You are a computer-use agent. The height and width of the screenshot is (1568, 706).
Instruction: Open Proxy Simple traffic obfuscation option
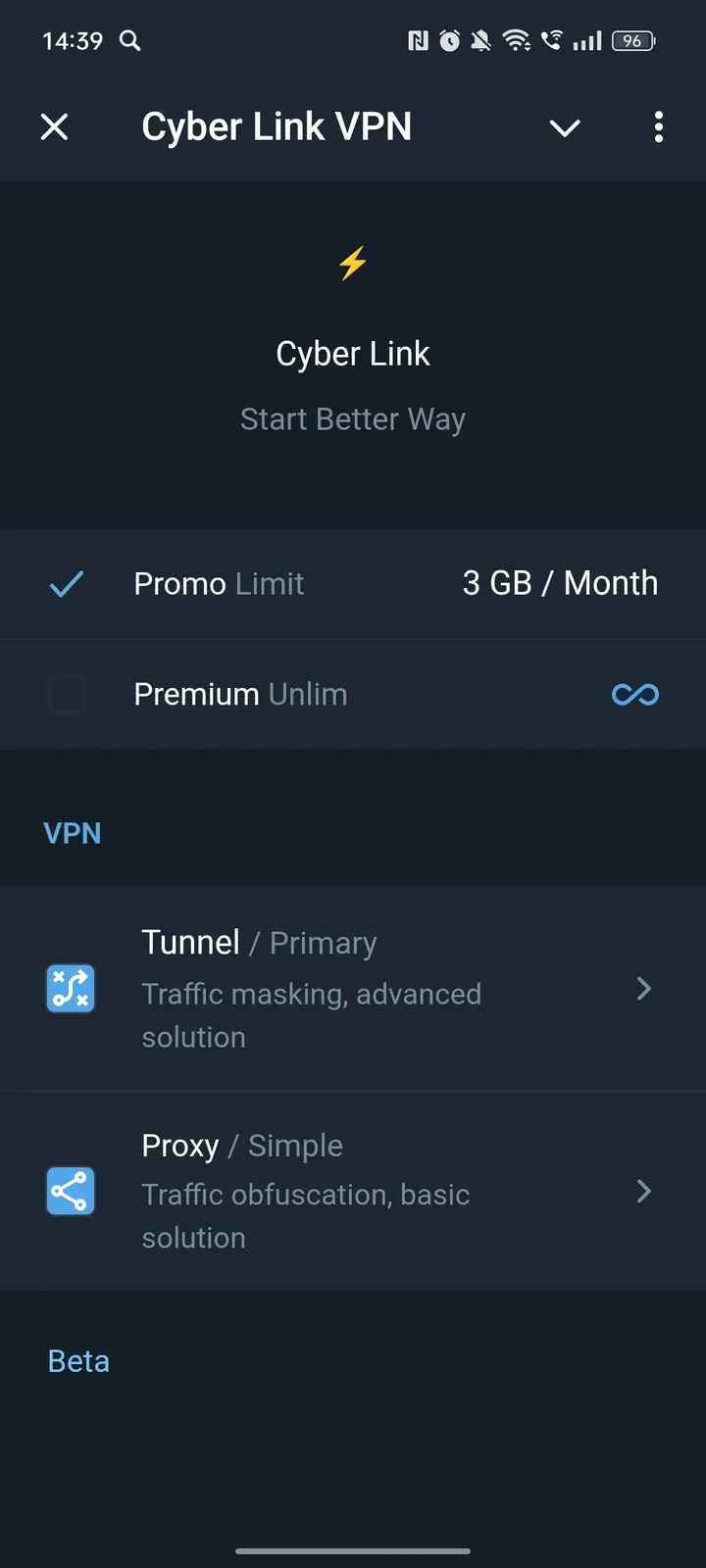[x=353, y=1192]
